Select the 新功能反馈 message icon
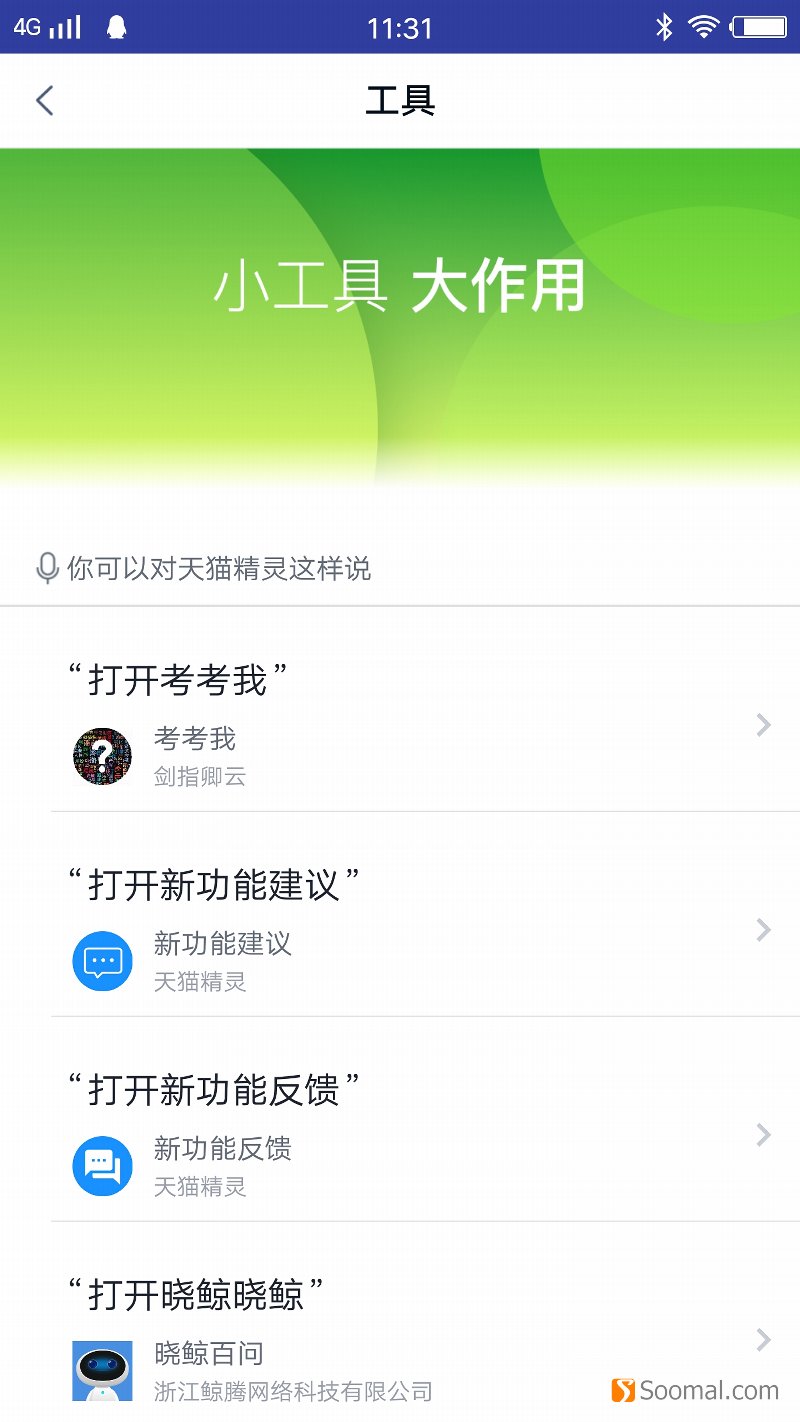800x1422 pixels. click(101, 1166)
